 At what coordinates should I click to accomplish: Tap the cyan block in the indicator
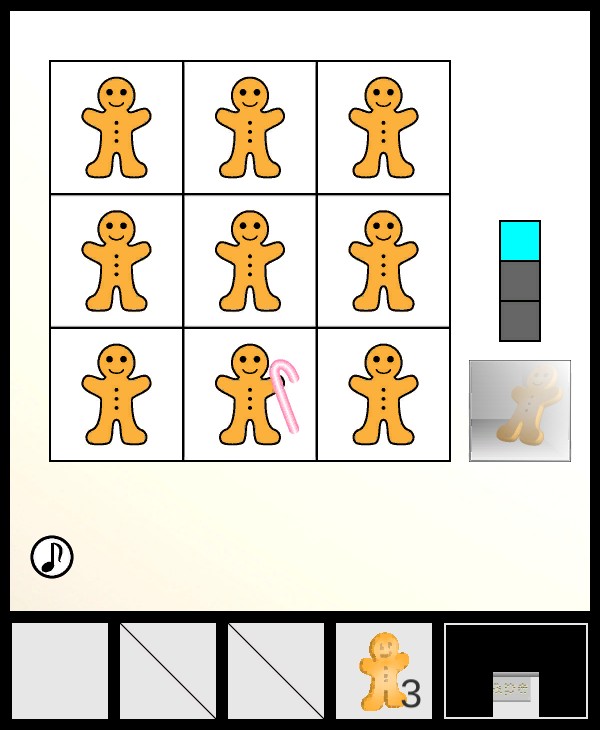(x=520, y=241)
